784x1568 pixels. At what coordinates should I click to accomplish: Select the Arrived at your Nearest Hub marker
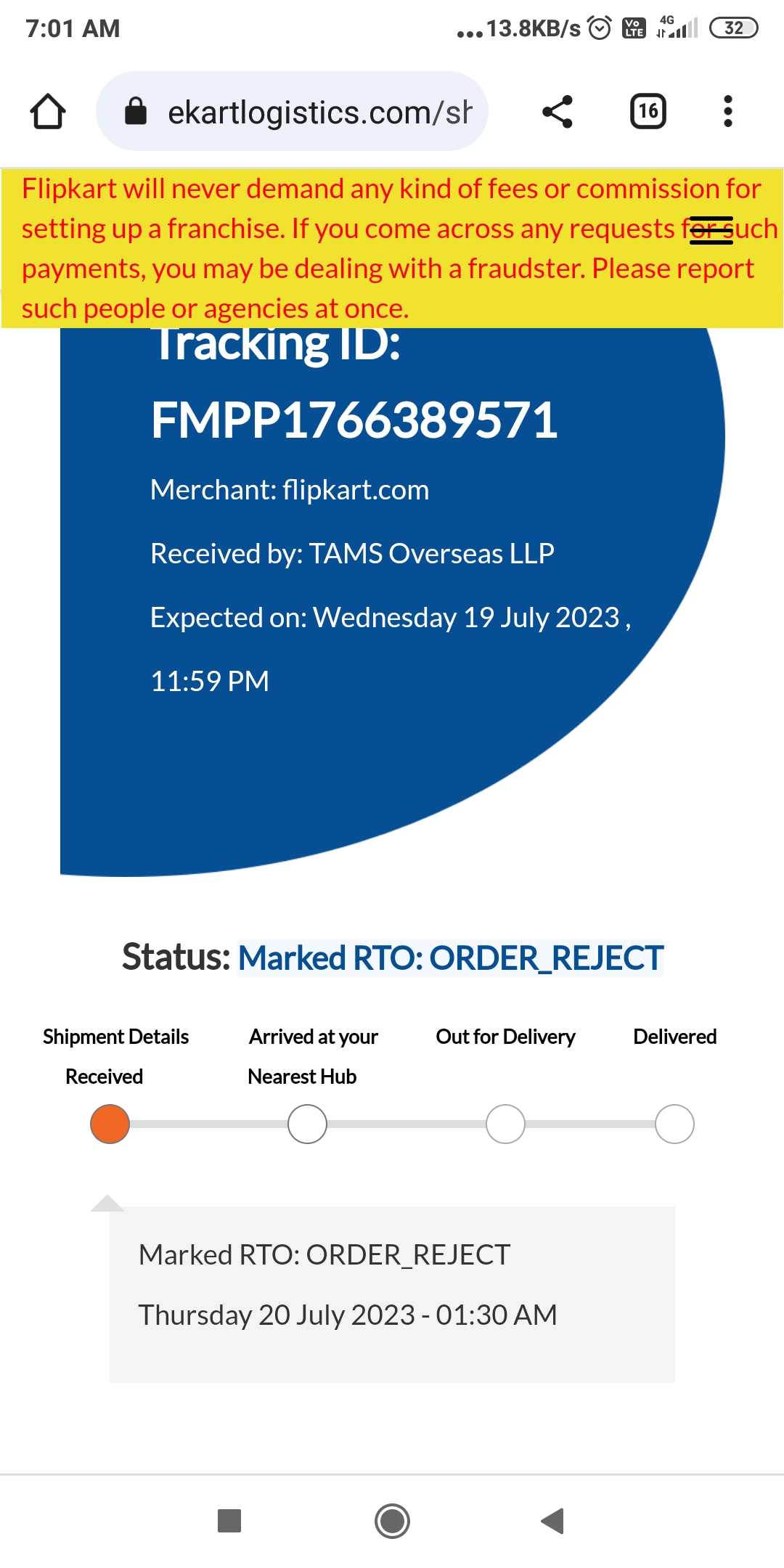click(x=307, y=1124)
